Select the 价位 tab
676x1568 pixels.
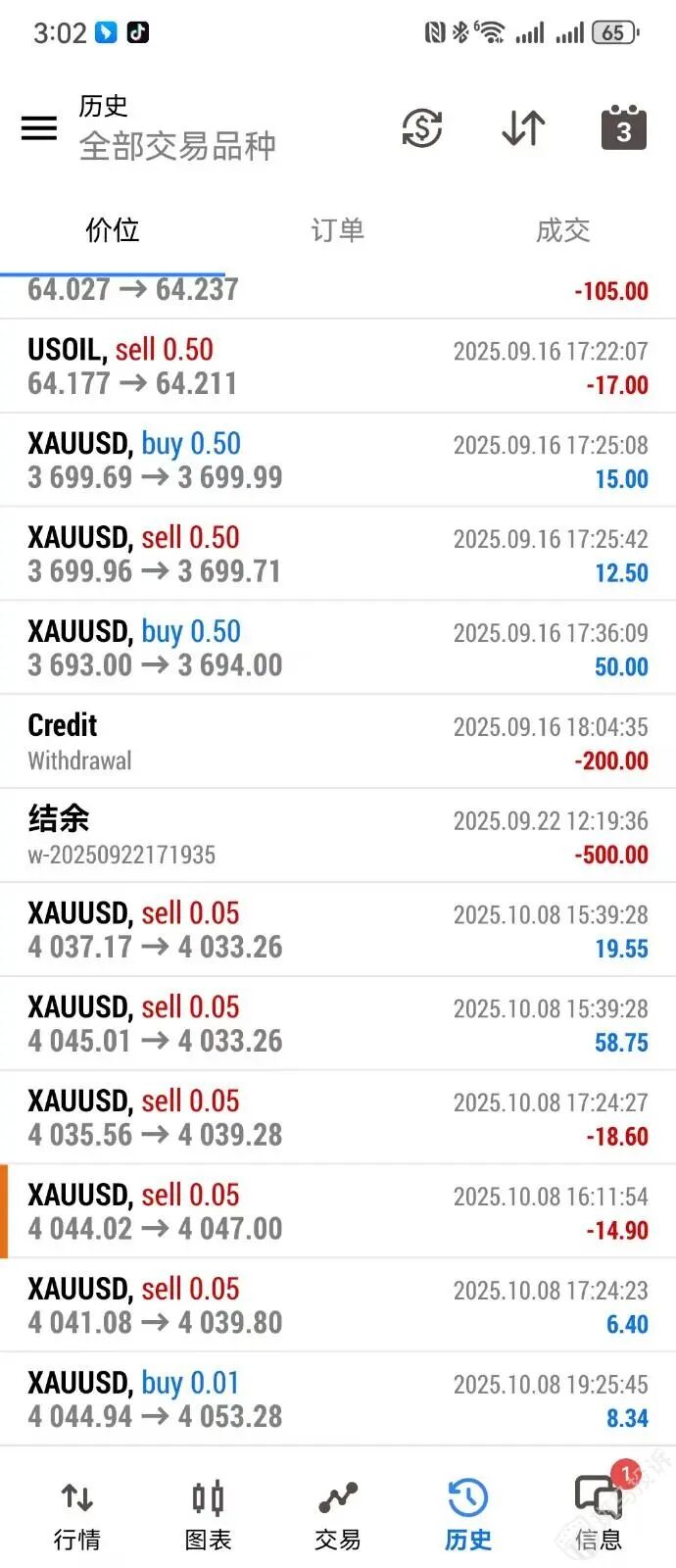pyautogui.click(x=113, y=230)
